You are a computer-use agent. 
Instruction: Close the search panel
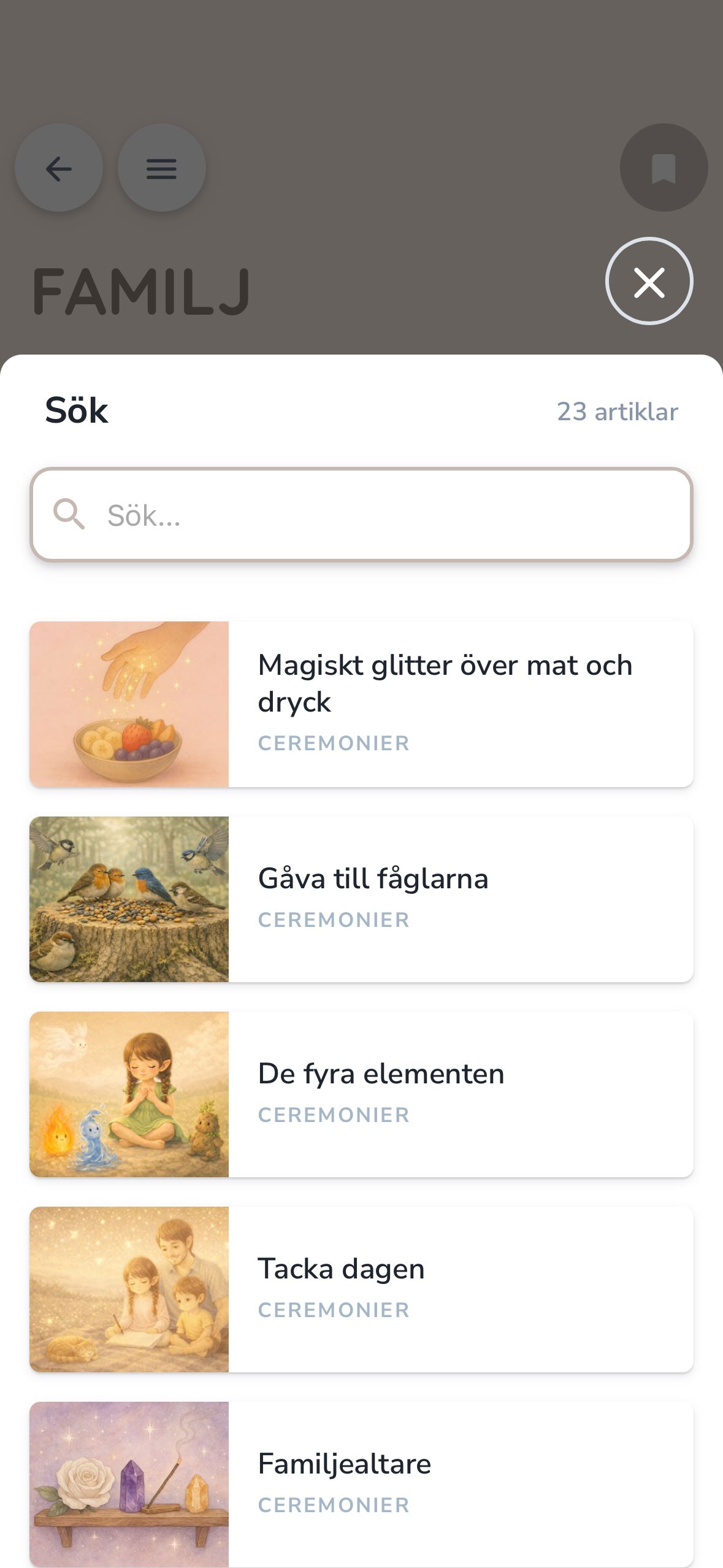[649, 282]
